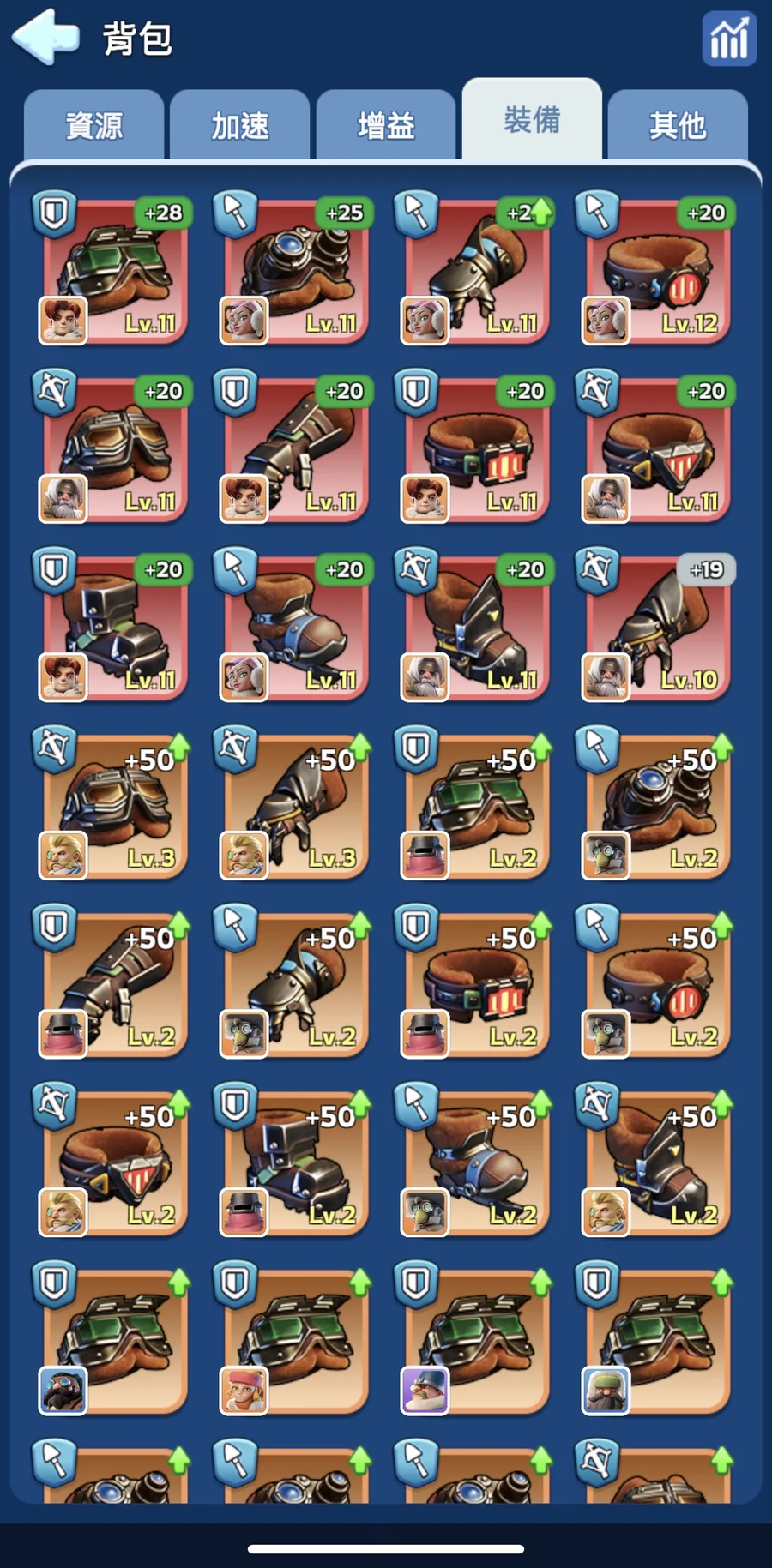Switch to the 資源 tab
Viewport: 772px width, 1568px height.
pyautogui.click(x=94, y=126)
